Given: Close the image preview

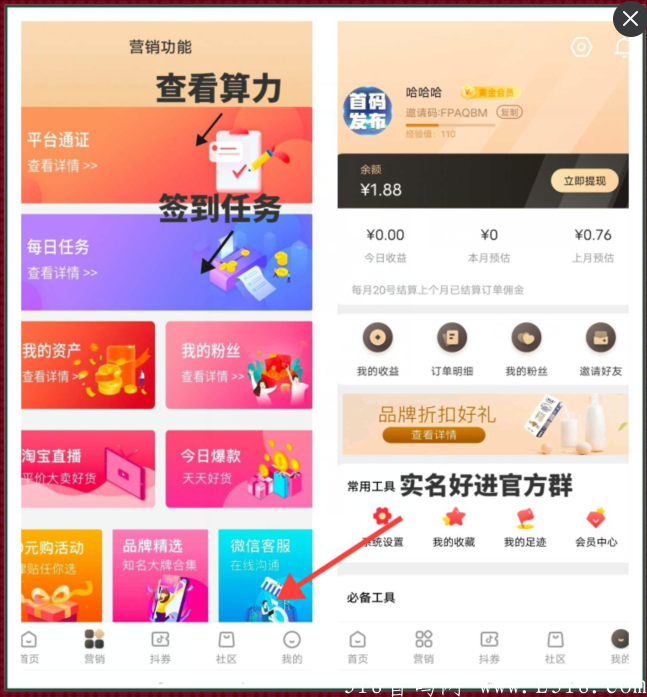Looking at the screenshot, I should point(629,18).
